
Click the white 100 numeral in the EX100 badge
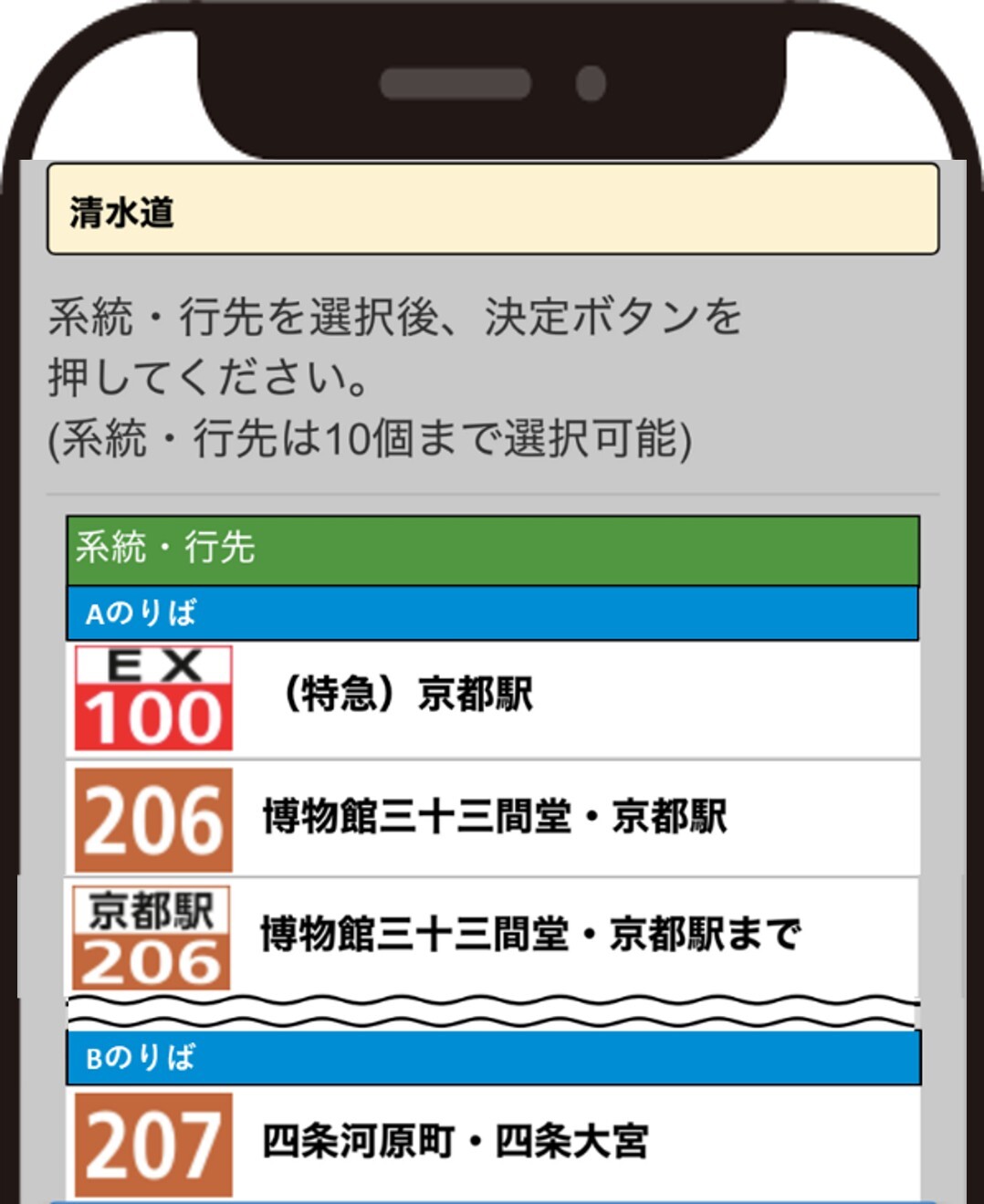pos(152,720)
